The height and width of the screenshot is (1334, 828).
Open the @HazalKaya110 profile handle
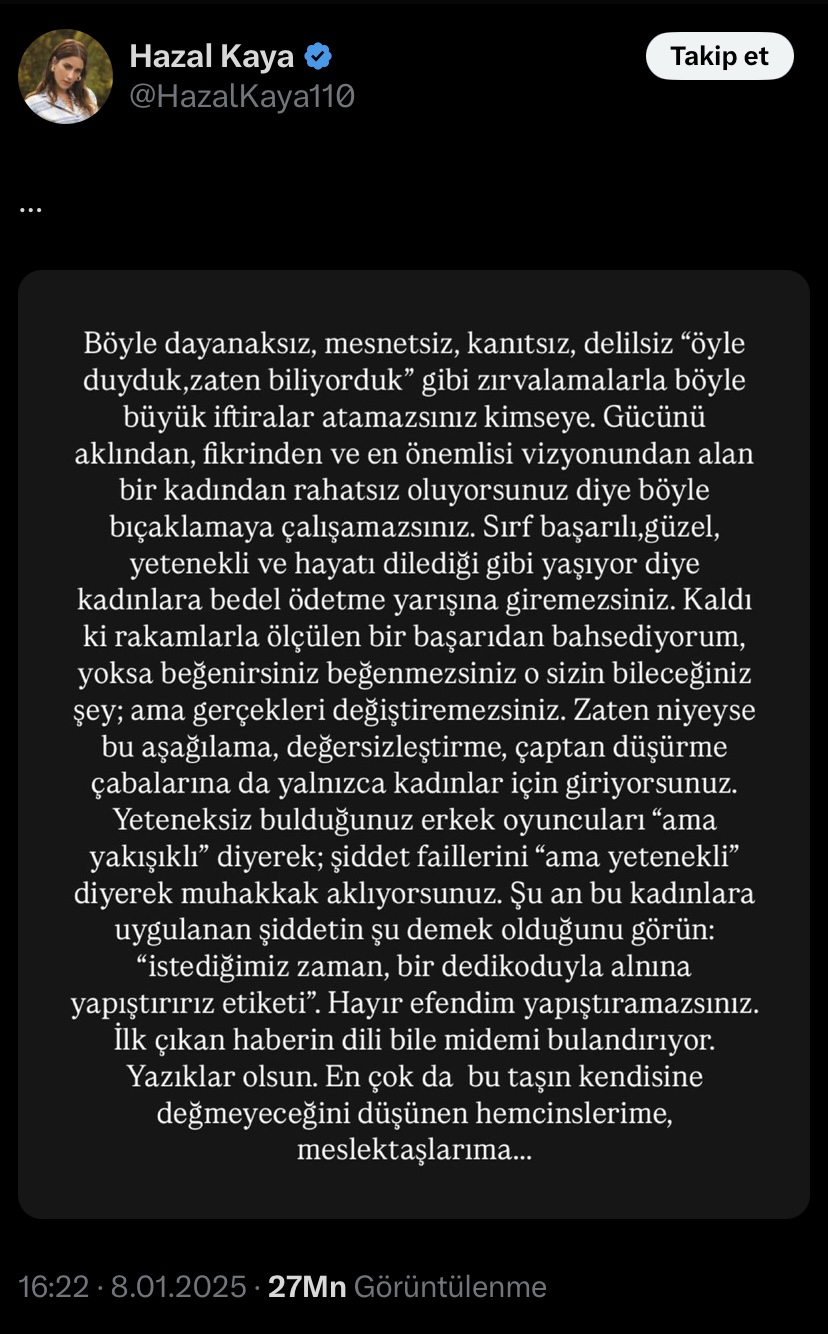coord(242,97)
